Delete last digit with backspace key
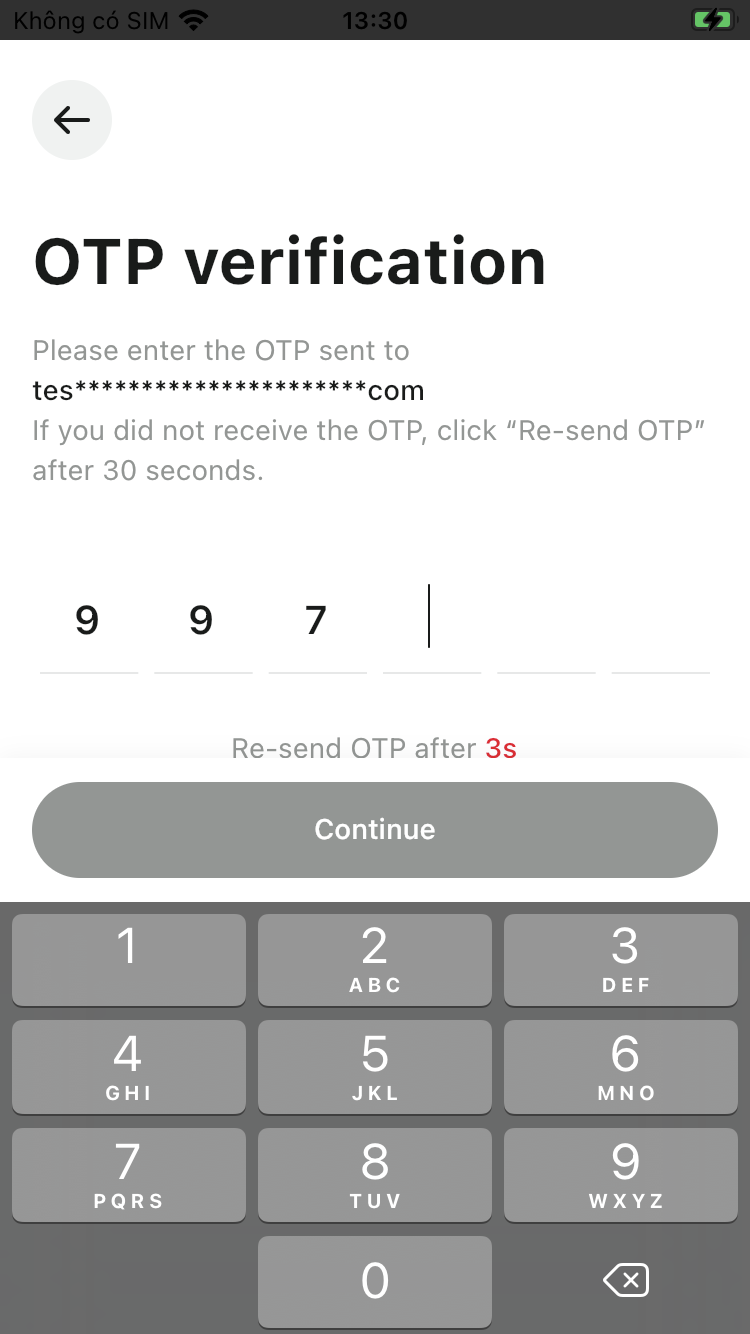 pos(626,1280)
